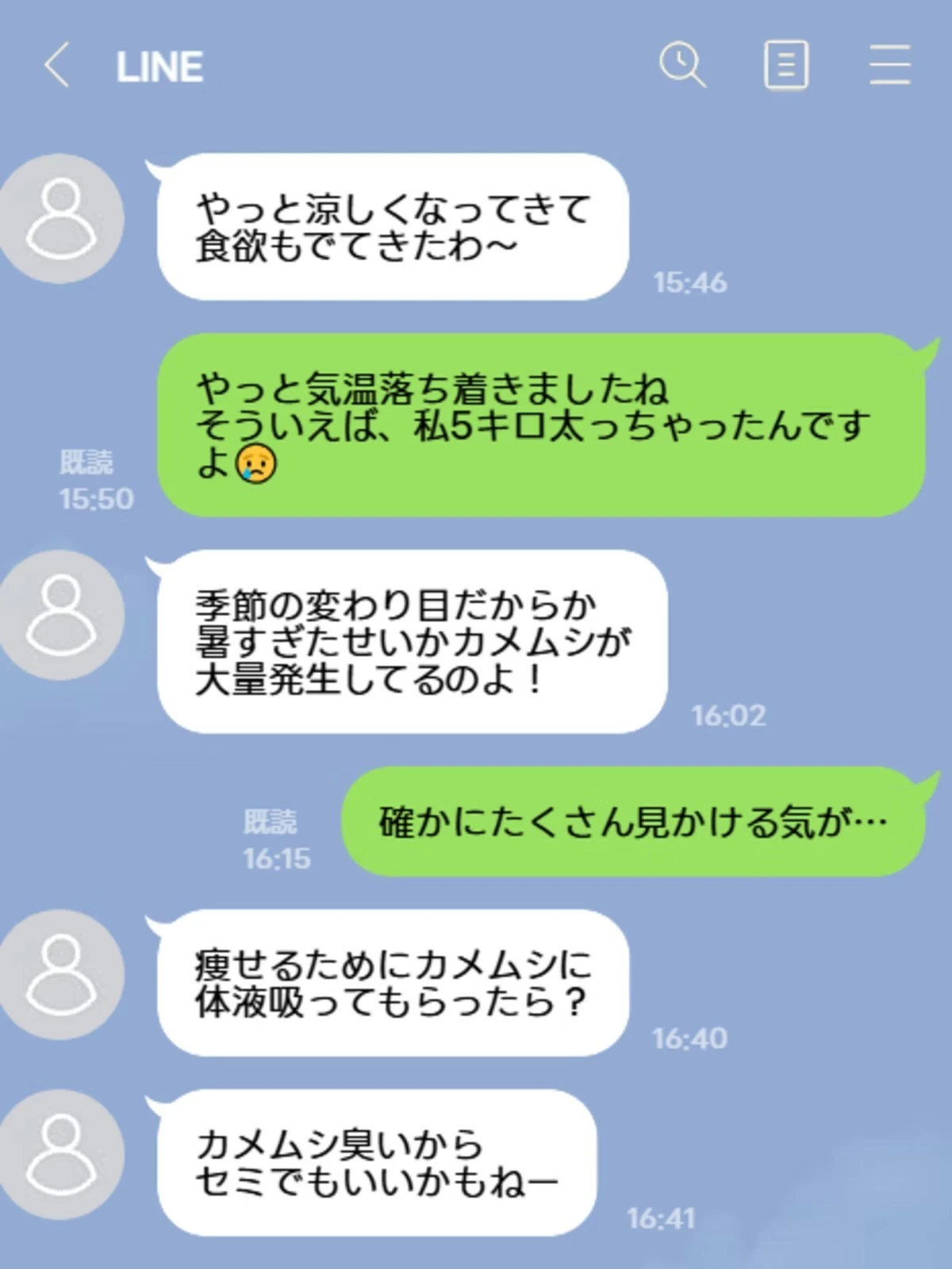Go back from the LINE chat

pyautogui.click(x=56, y=65)
